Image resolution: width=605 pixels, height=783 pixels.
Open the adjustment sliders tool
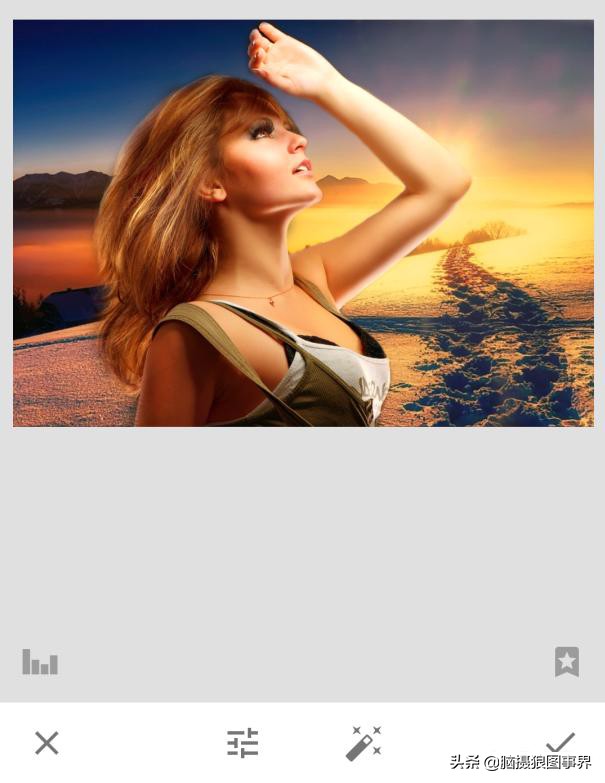click(x=242, y=743)
